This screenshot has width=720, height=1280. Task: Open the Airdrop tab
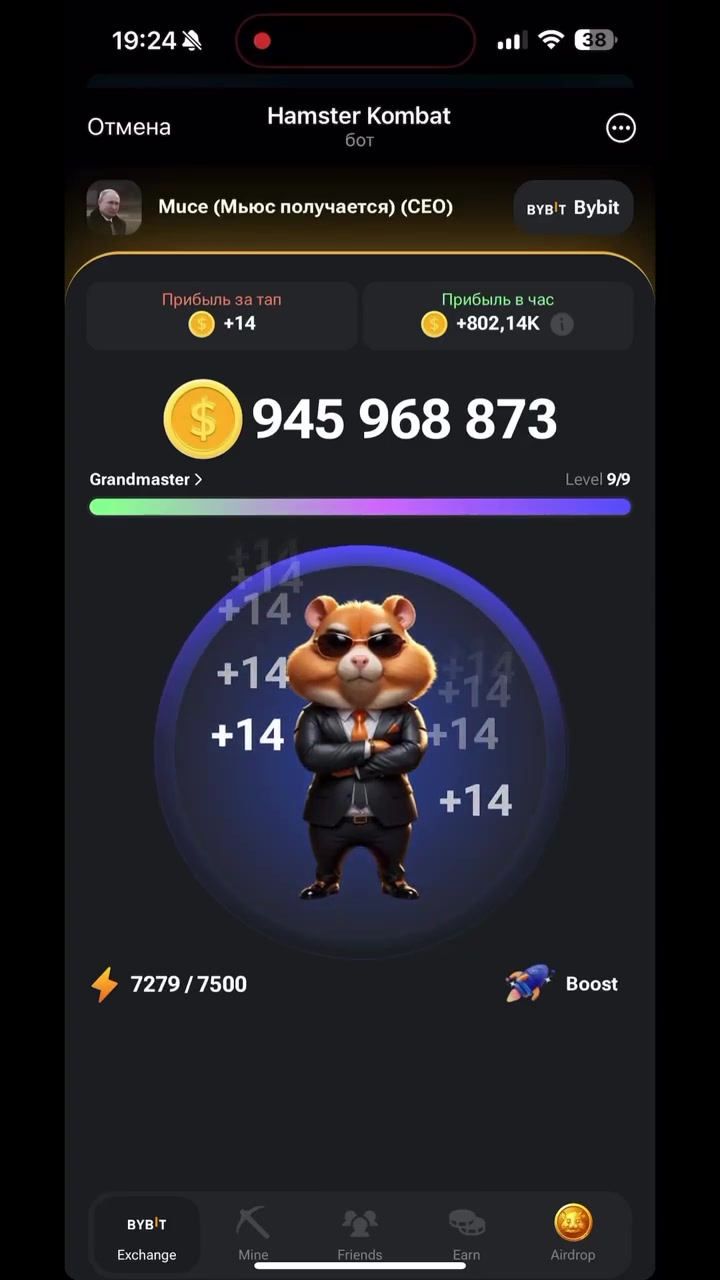[x=573, y=1234]
